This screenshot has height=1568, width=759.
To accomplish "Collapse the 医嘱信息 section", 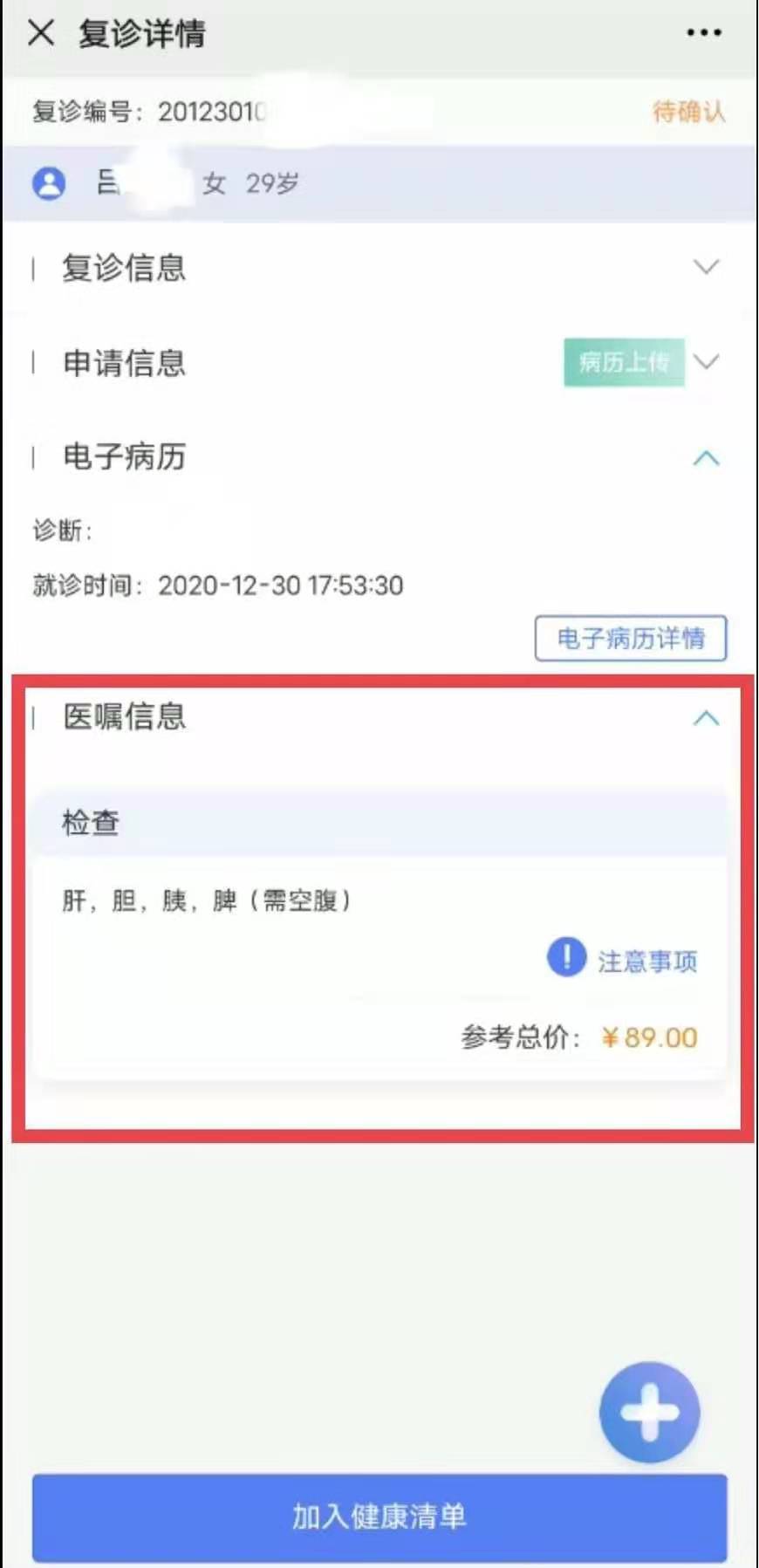I will pos(706,717).
